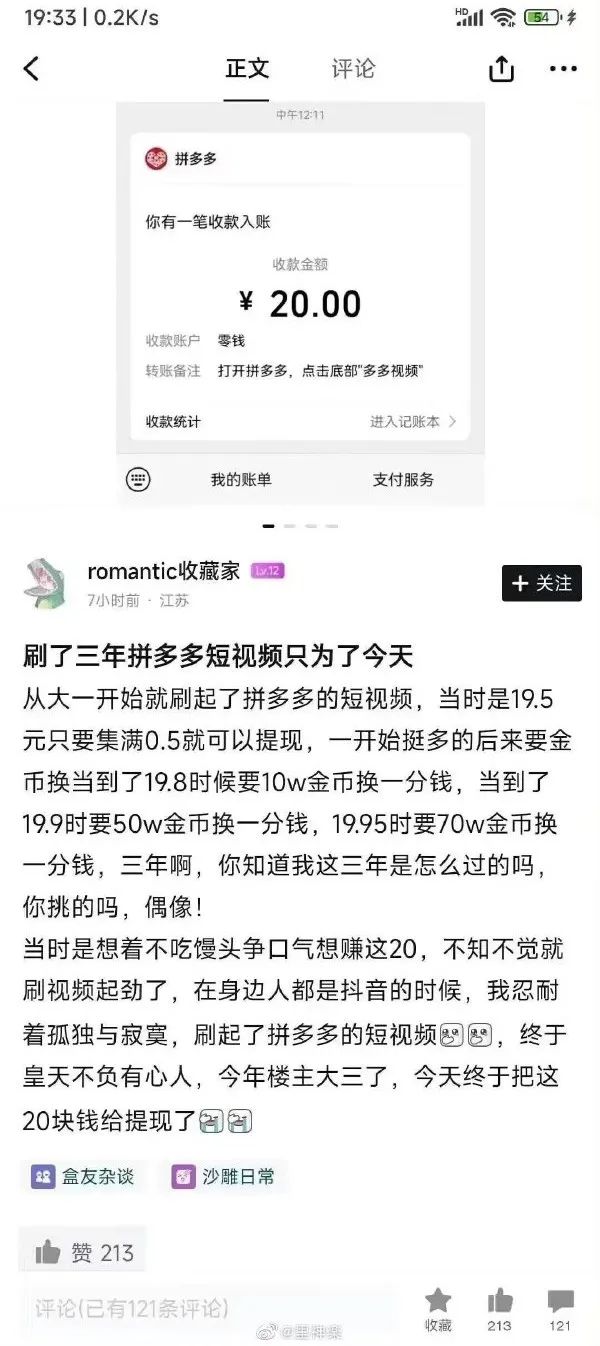
Task: Open the three-dot overflow menu
Action: coord(563,69)
